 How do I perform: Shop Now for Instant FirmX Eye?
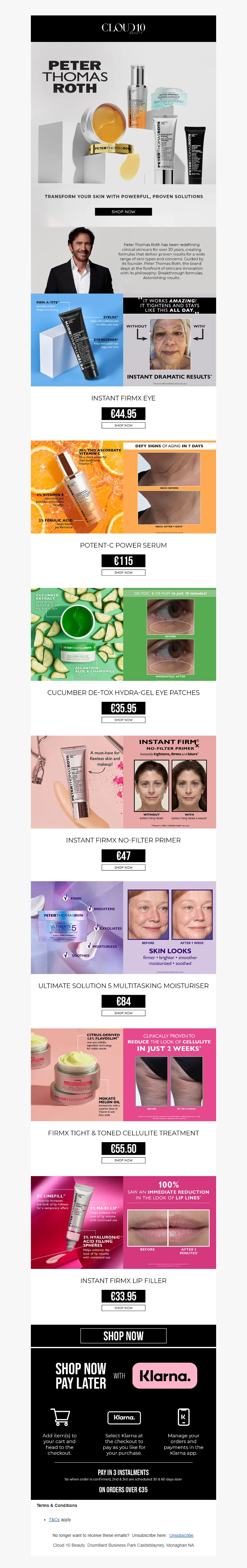coord(123,426)
